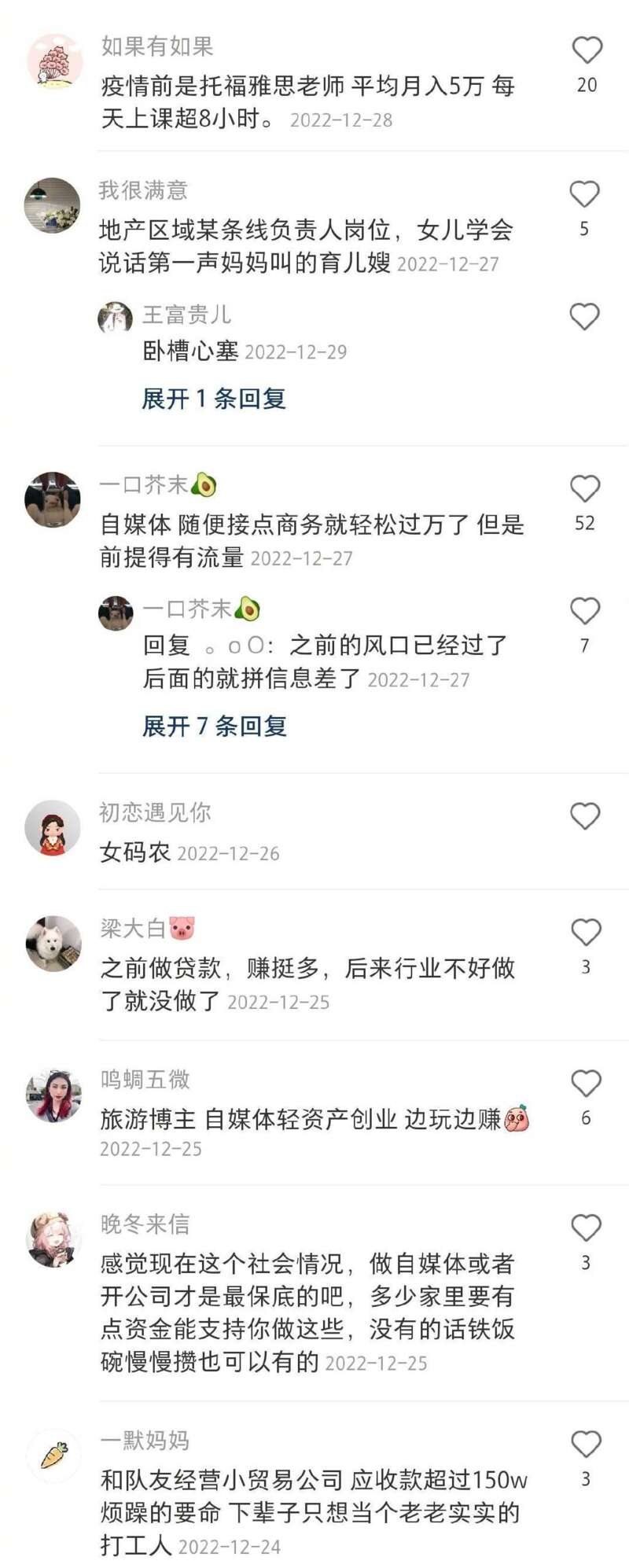
Task: Open 一默妈妈's carrot avatar
Action: click(x=53, y=1456)
